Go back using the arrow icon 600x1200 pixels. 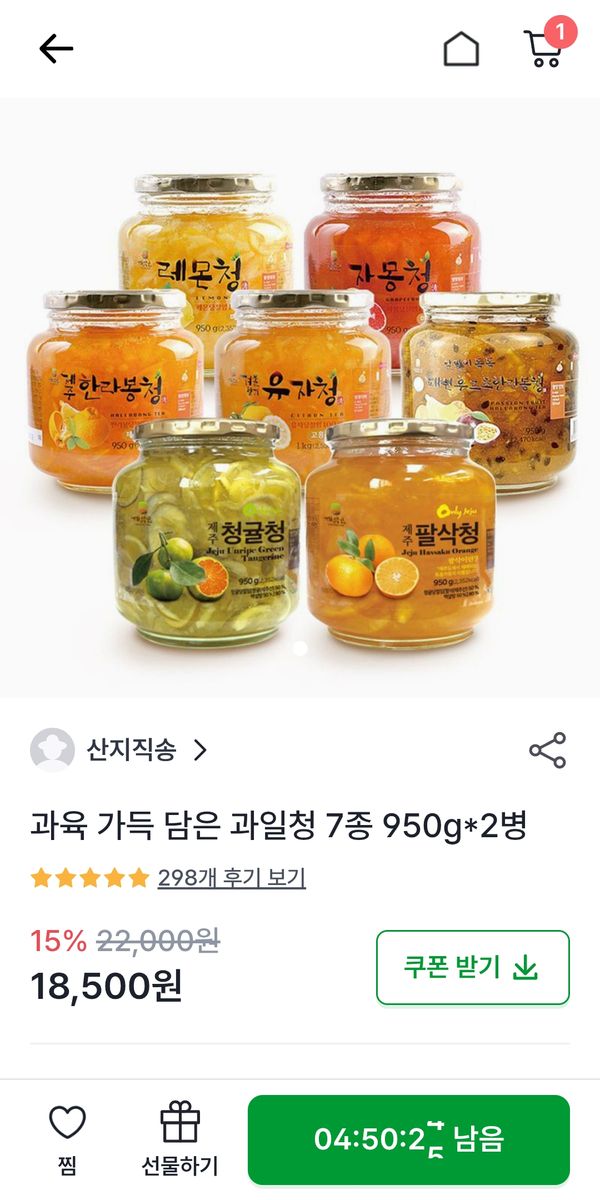point(56,49)
